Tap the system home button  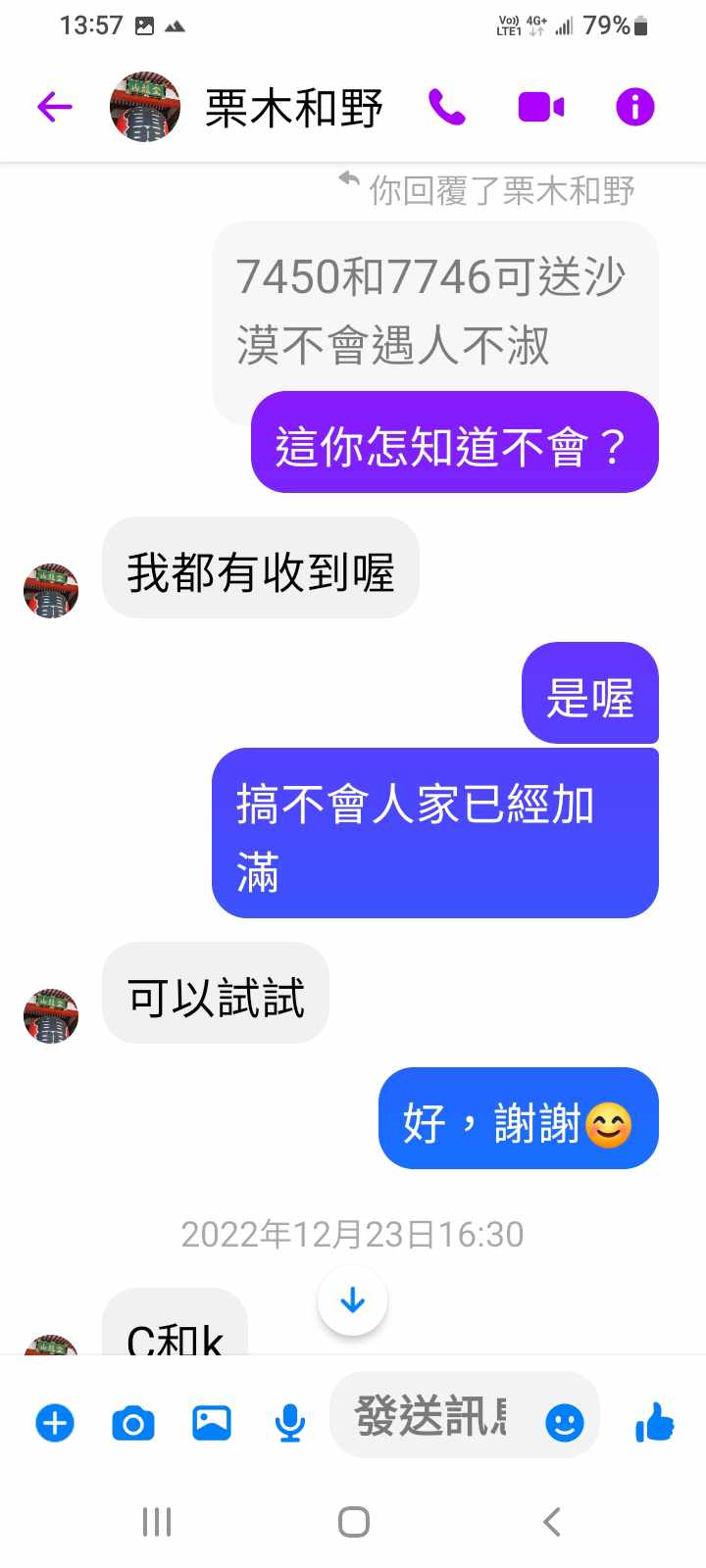[x=353, y=1522]
